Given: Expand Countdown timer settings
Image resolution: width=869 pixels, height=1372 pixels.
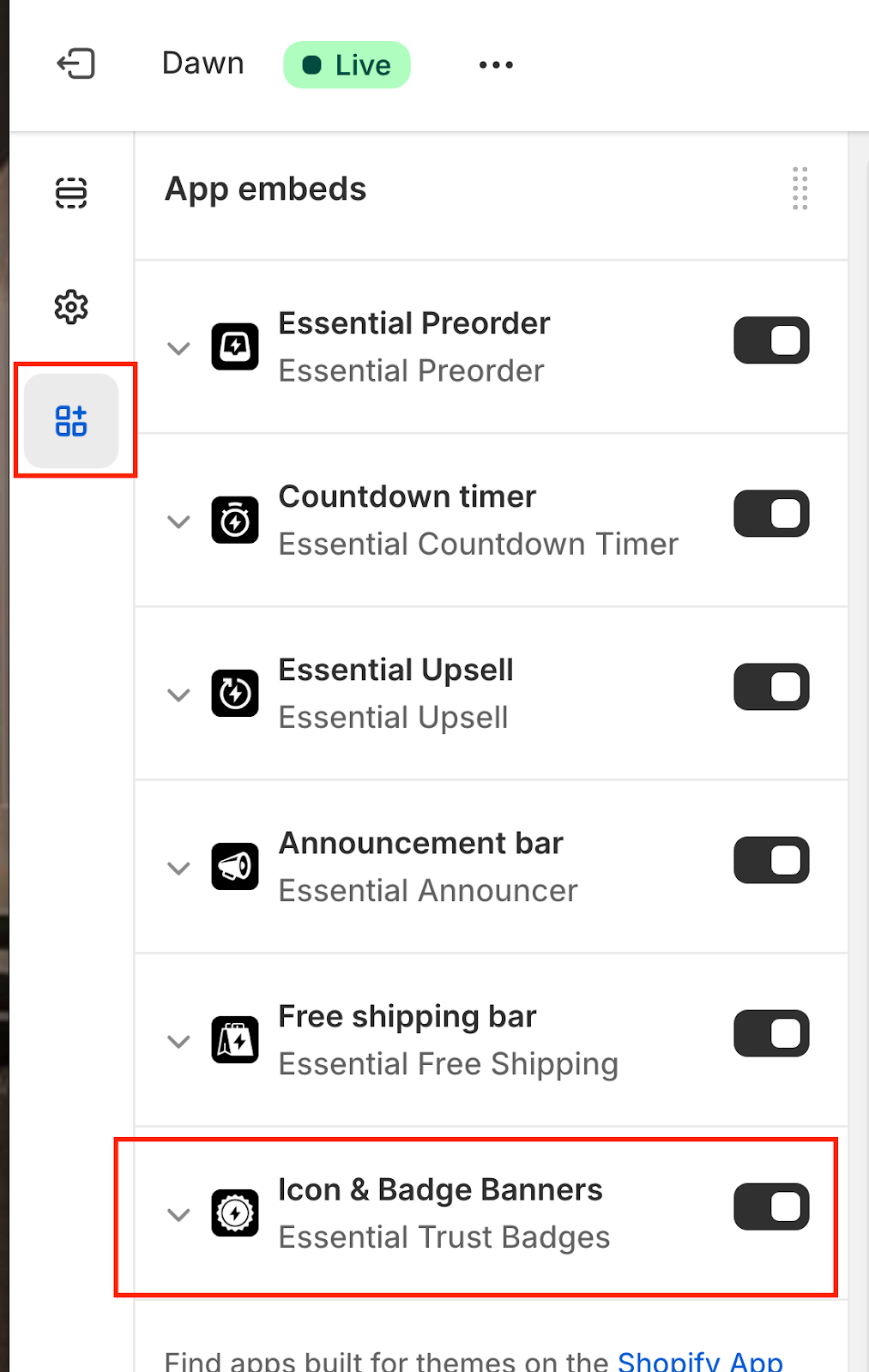Looking at the screenshot, I should 178,521.
